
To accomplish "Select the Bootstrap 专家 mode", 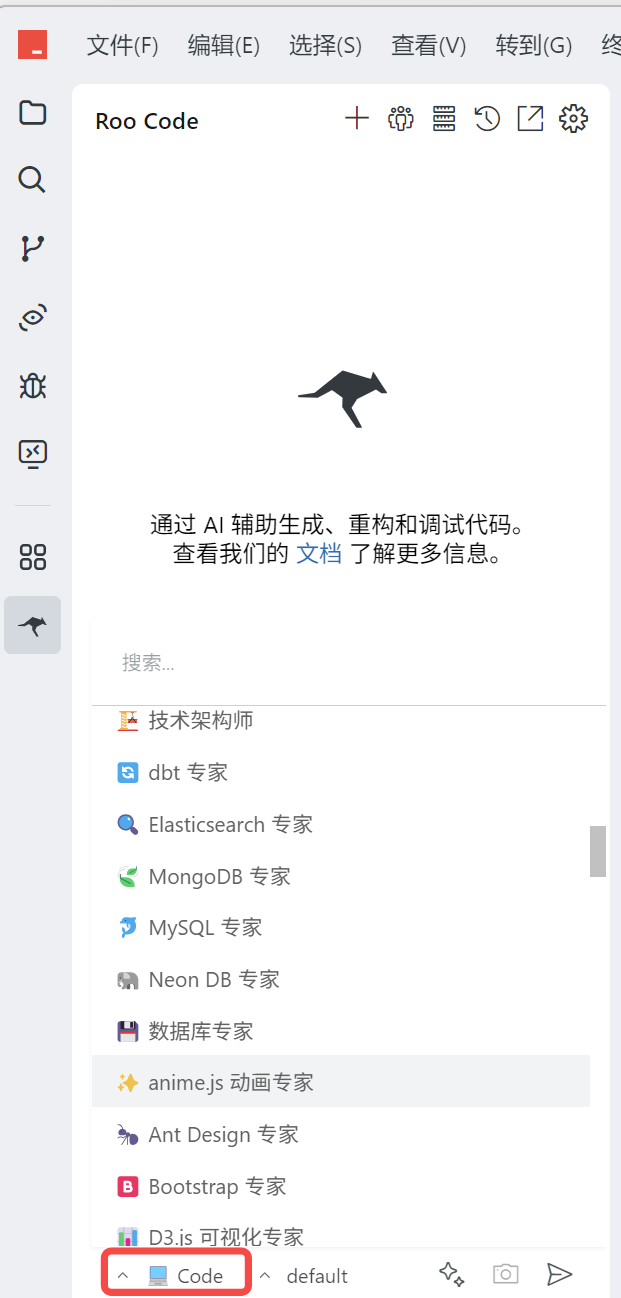I will pos(217,1187).
